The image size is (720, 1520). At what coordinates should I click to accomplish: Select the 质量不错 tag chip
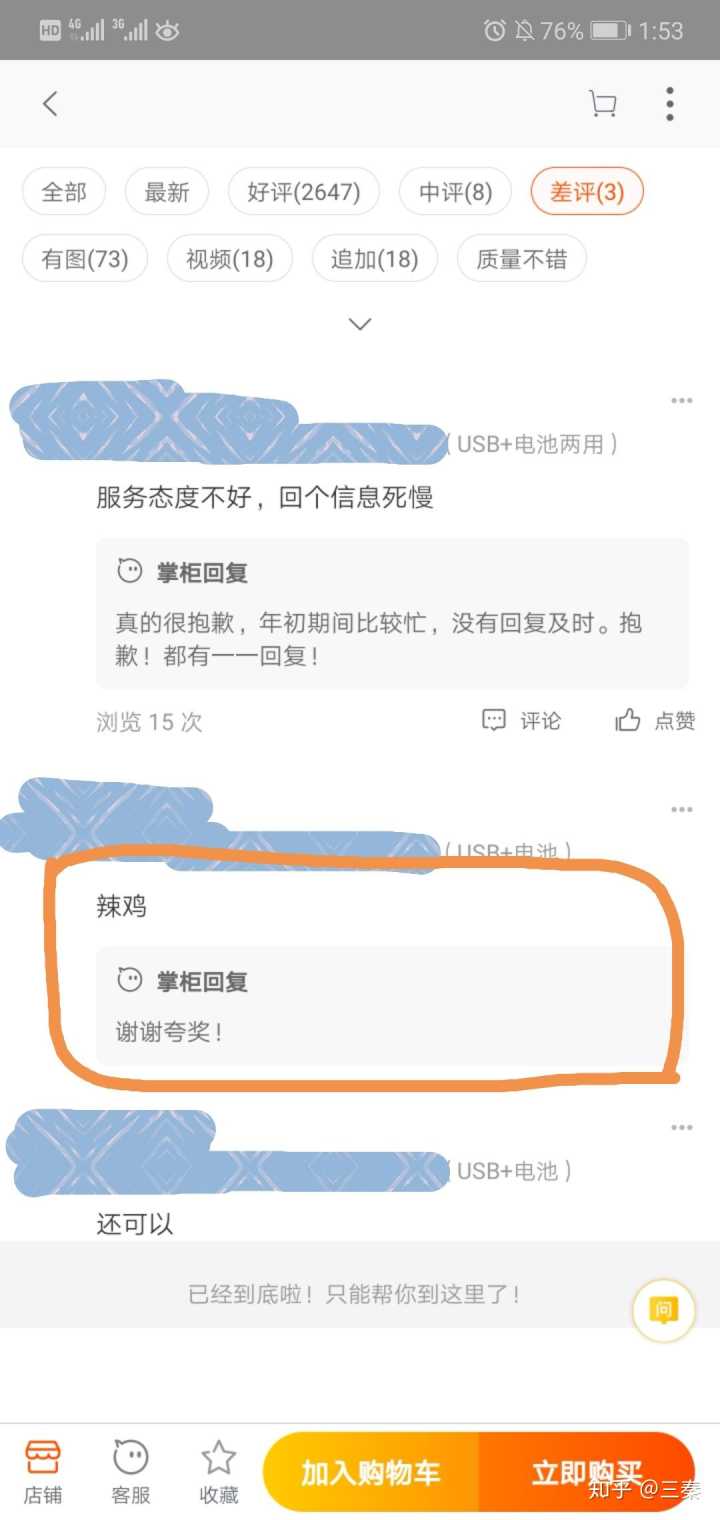(x=521, y=260)
